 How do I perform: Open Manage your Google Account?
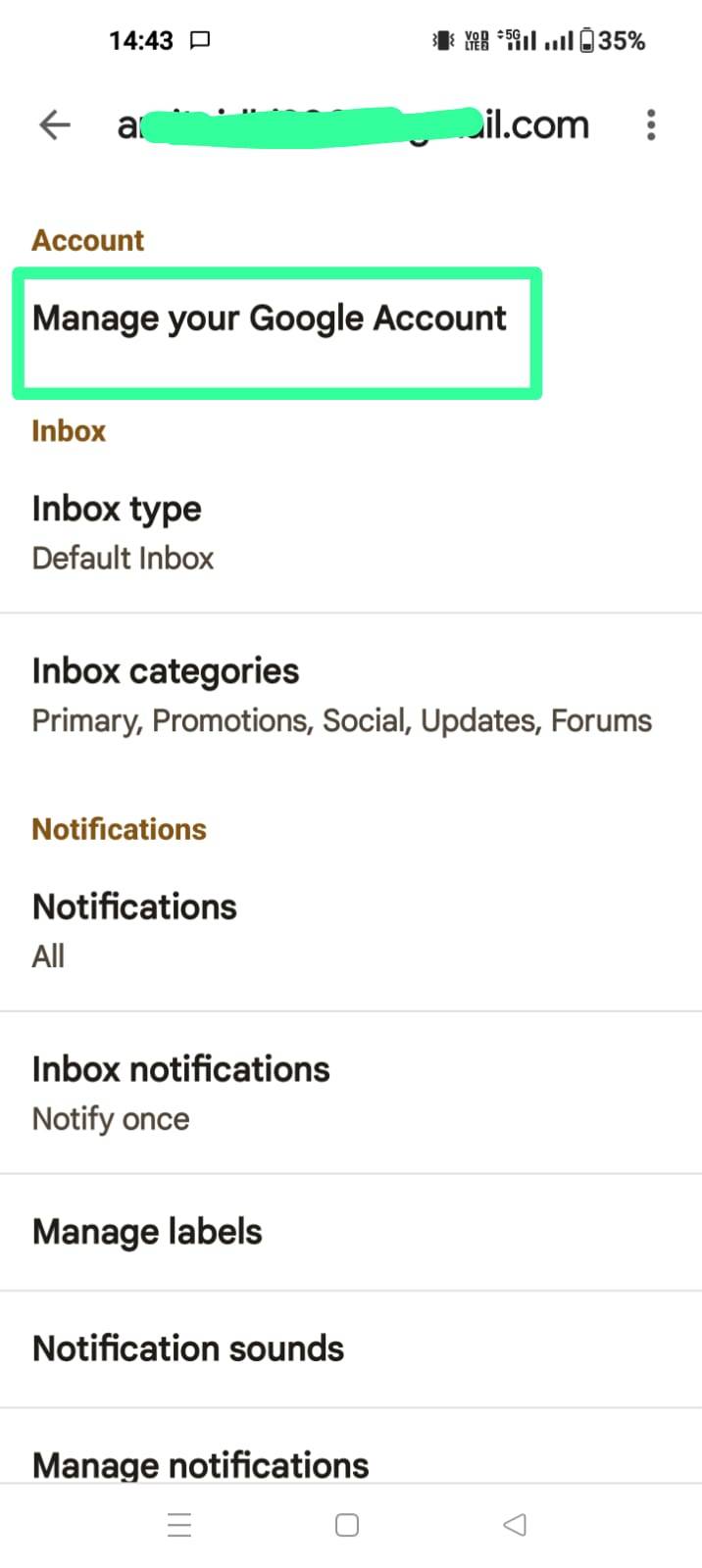(x=270, y=319)
